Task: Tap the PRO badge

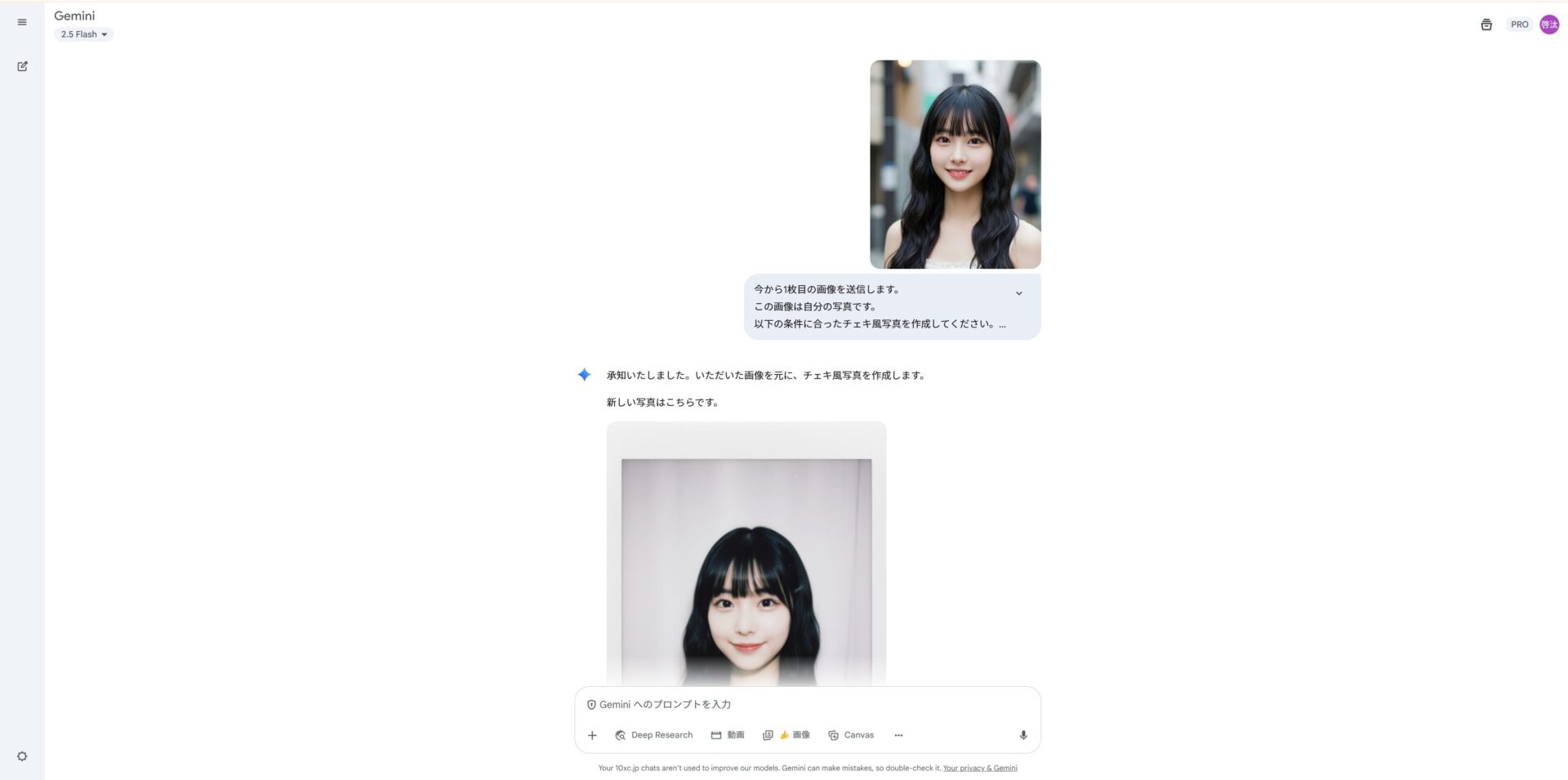Action: (x=1519, y=25)
